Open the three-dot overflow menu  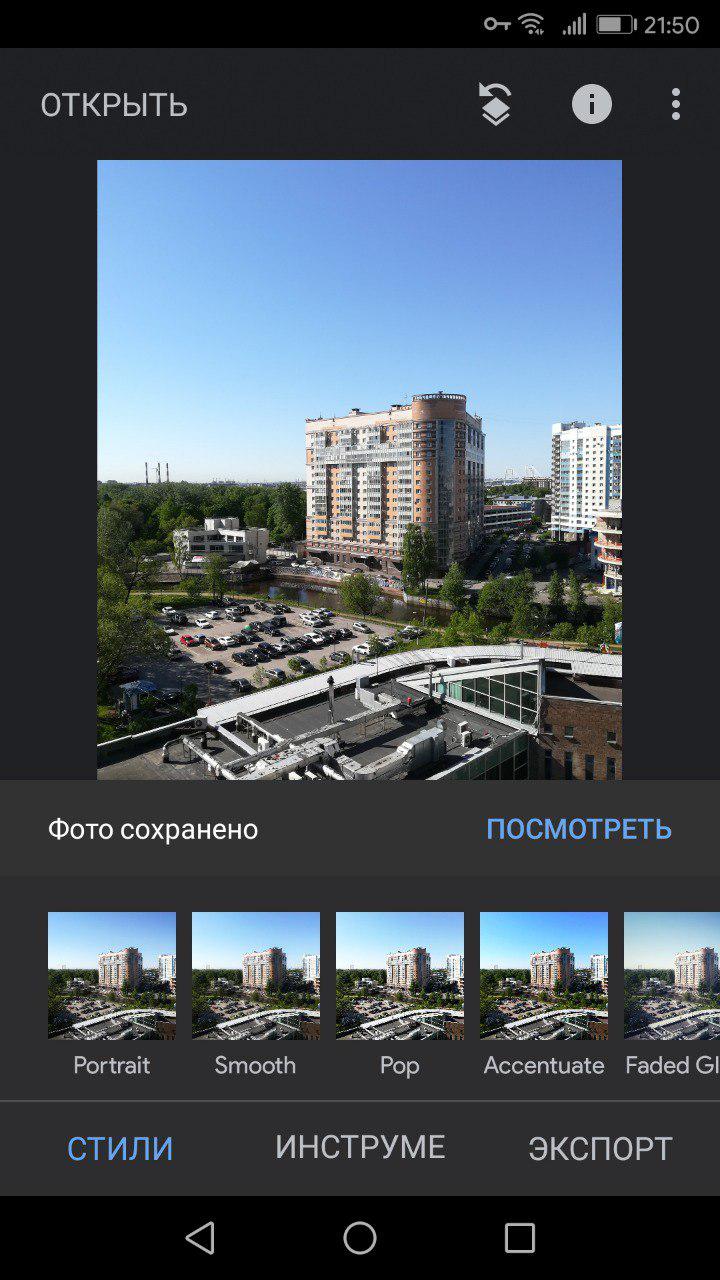(x=676, y=104)
